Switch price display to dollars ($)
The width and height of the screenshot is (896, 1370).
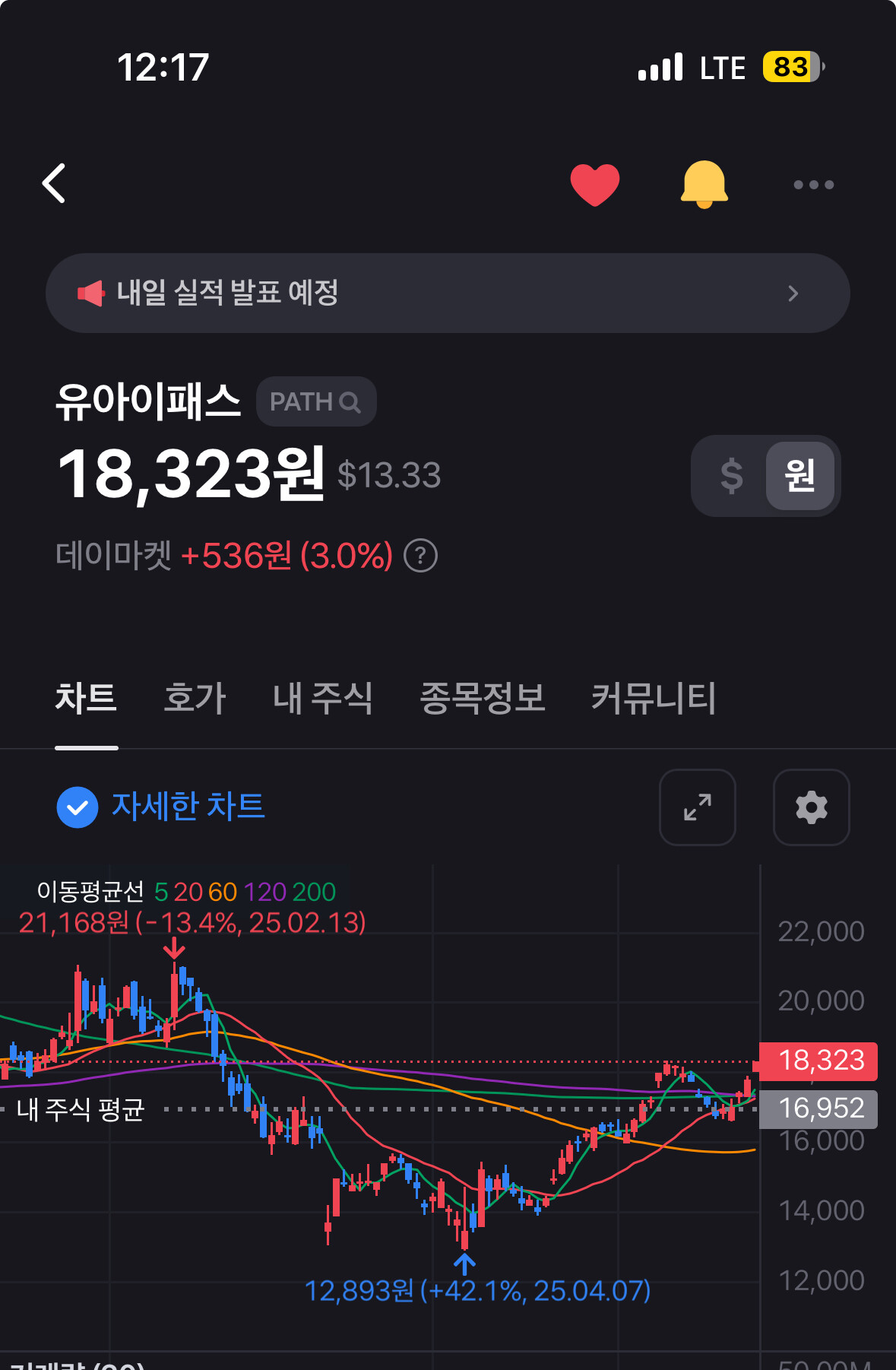731,476
